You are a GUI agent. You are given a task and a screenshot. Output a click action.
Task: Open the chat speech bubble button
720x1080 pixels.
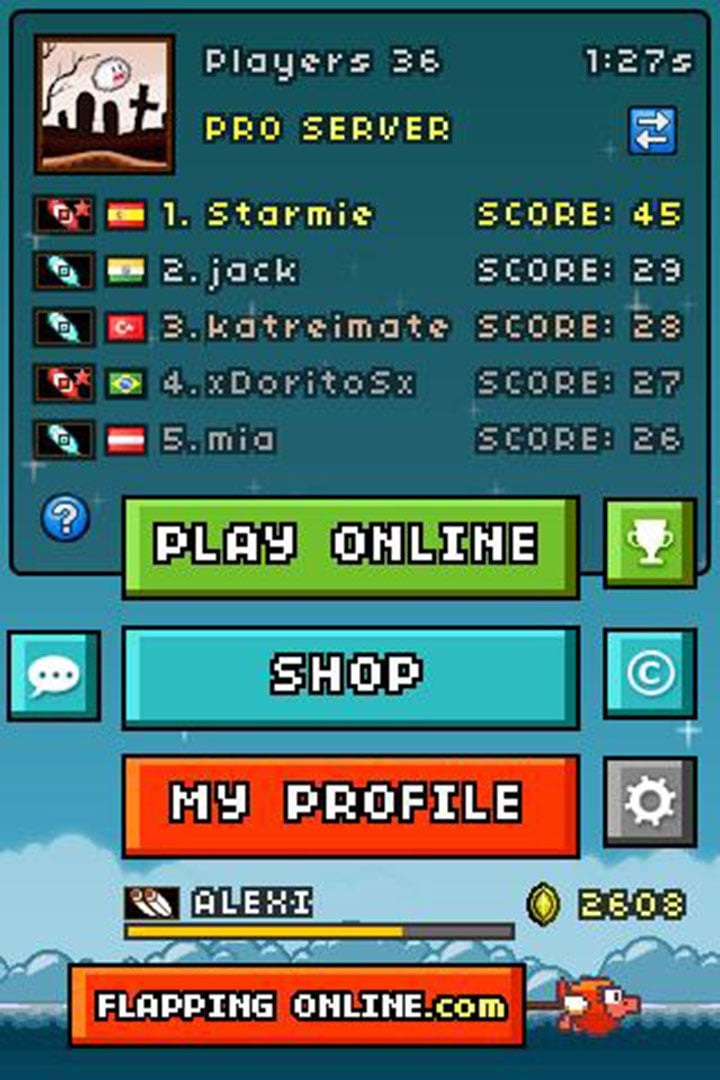coord(54,676)
